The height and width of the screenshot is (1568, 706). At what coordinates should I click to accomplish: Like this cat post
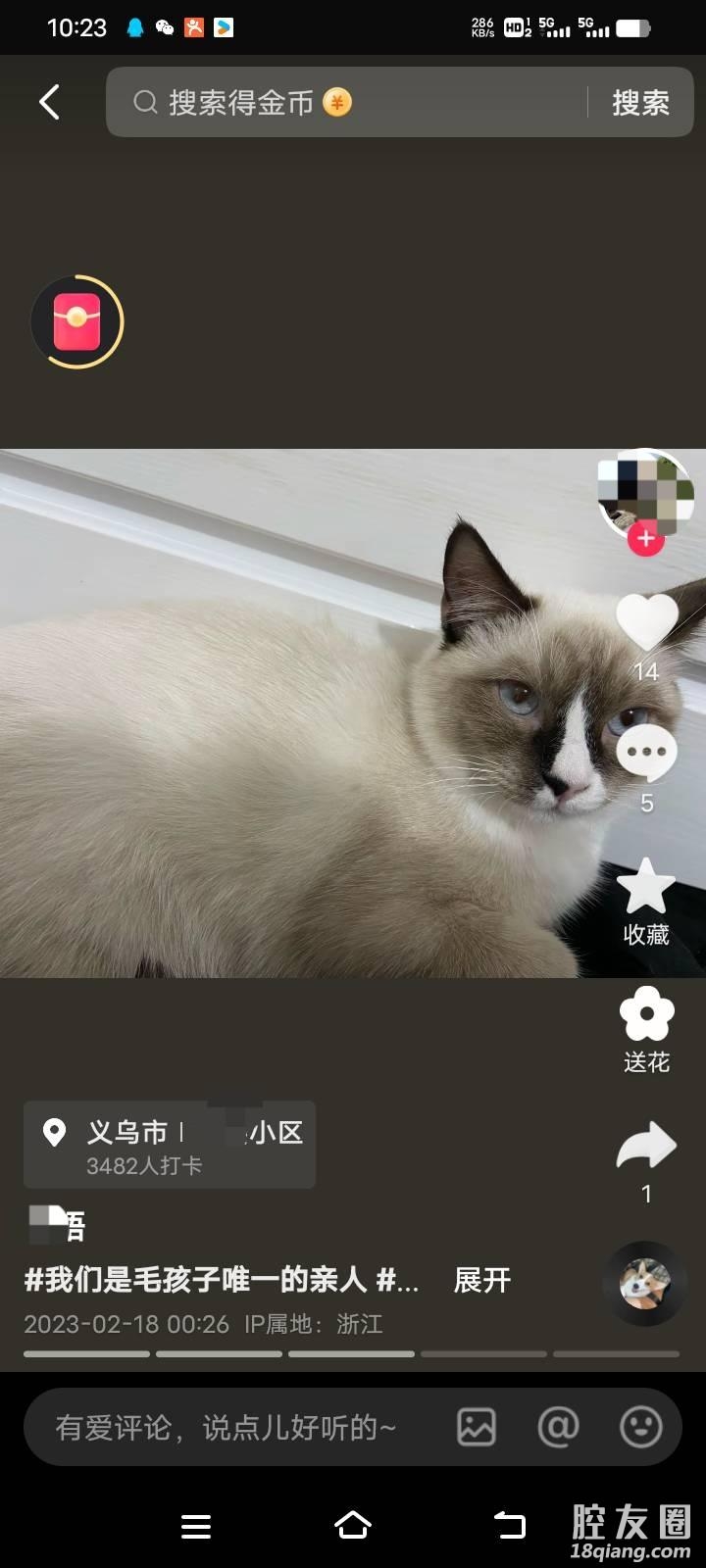646,622
